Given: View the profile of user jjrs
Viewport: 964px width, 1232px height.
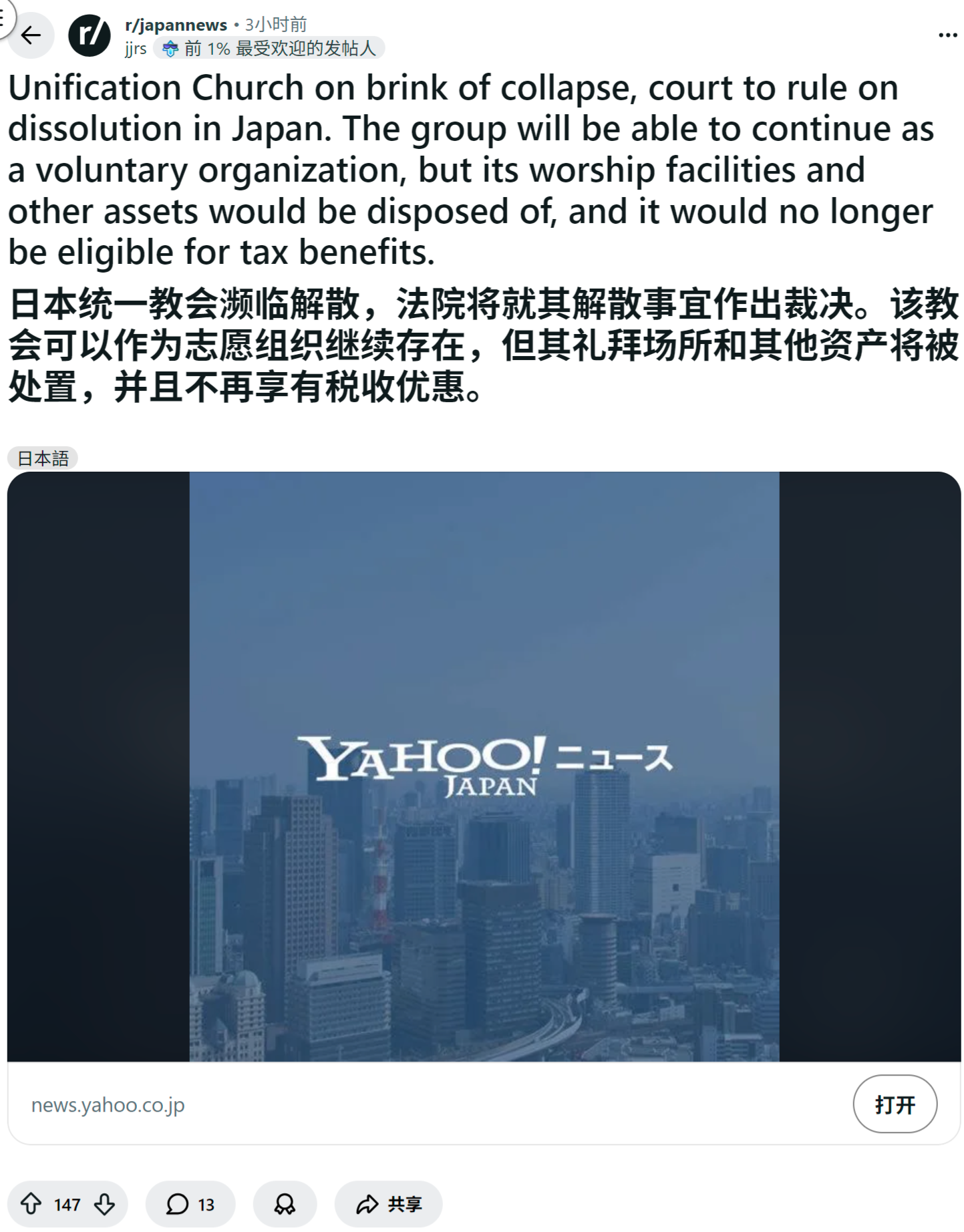Looking at the screenshot, I should pyautogui.click(x=136, y=49).
